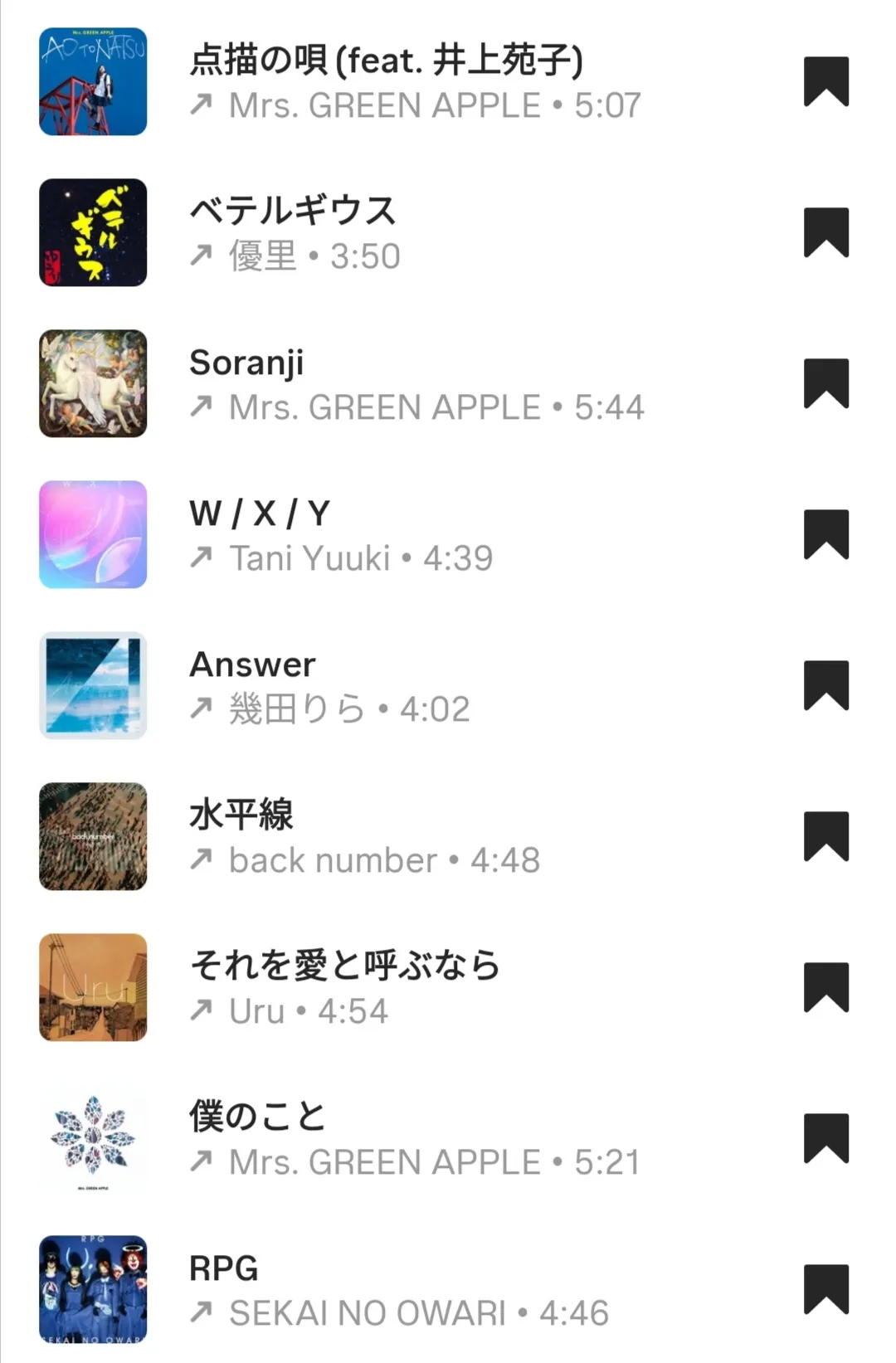Toggle the bookmark icon for ベテルギウス
896x1363 pixels.
[x=825, y=232]
